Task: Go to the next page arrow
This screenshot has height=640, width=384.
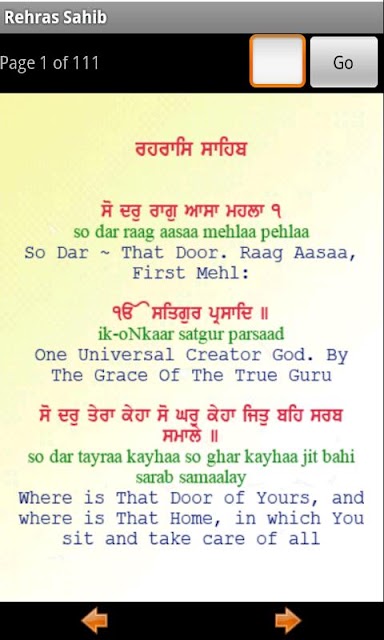Action: 288,620
